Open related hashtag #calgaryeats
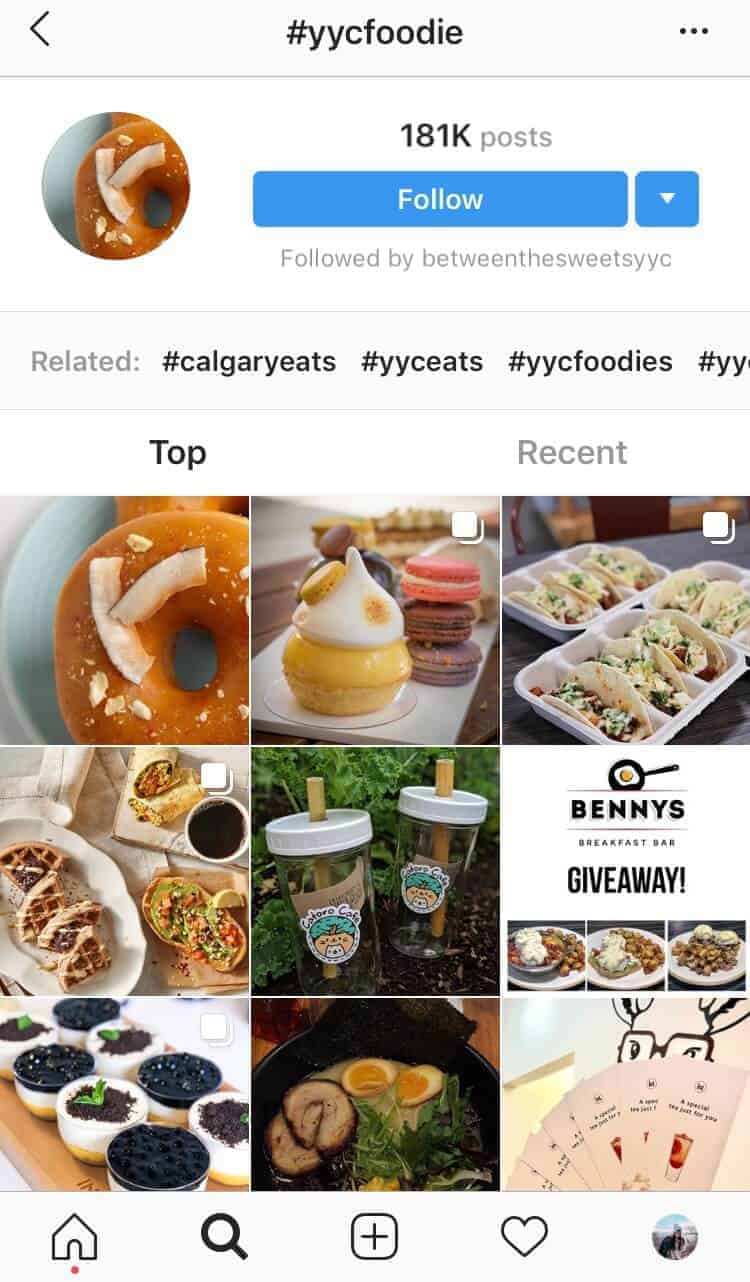 pyautogui.click(x=249, y=361)
